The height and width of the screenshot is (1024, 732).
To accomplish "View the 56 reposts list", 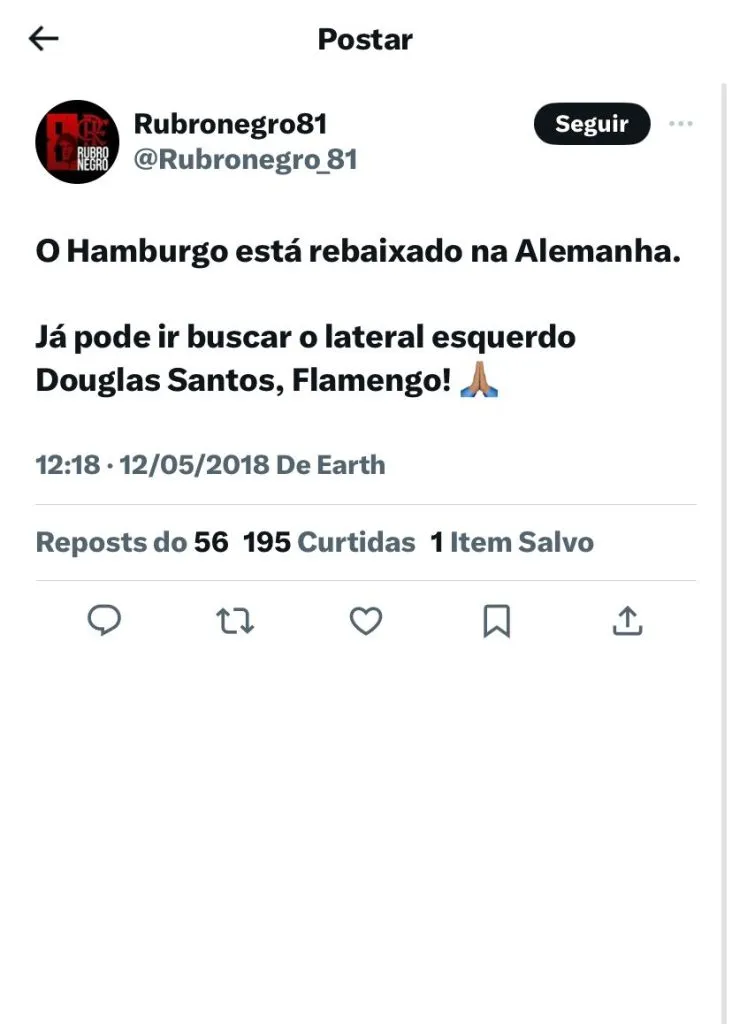I will coord(132,543).
